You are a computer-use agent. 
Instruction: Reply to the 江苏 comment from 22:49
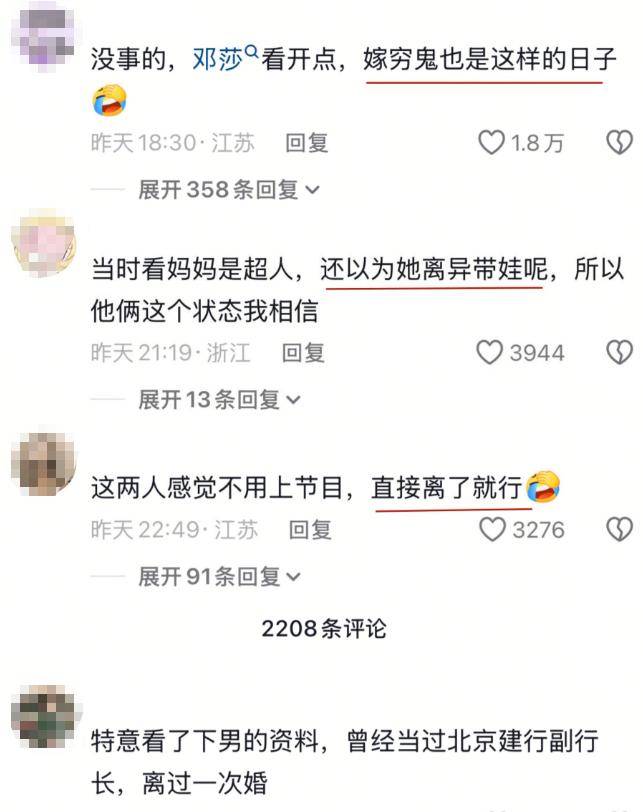tap(308, 529)
